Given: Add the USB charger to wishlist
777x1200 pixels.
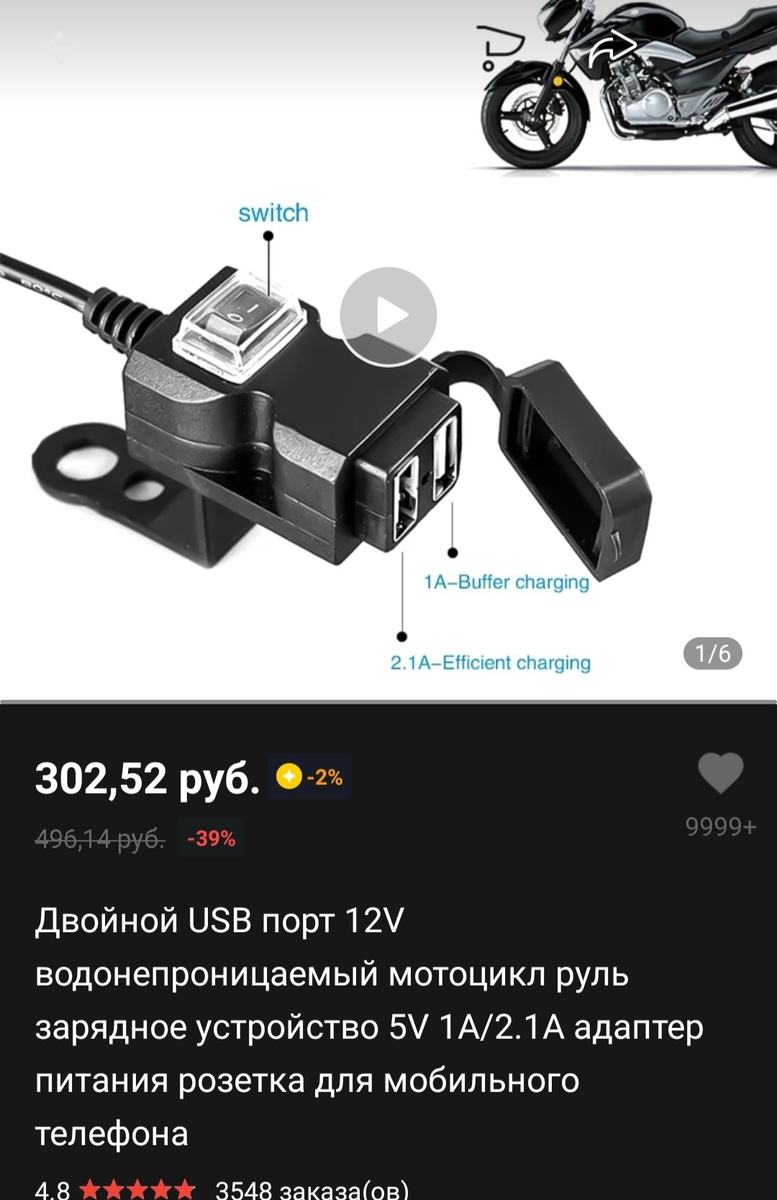Looking at the screenshot, I should (720, 773).
